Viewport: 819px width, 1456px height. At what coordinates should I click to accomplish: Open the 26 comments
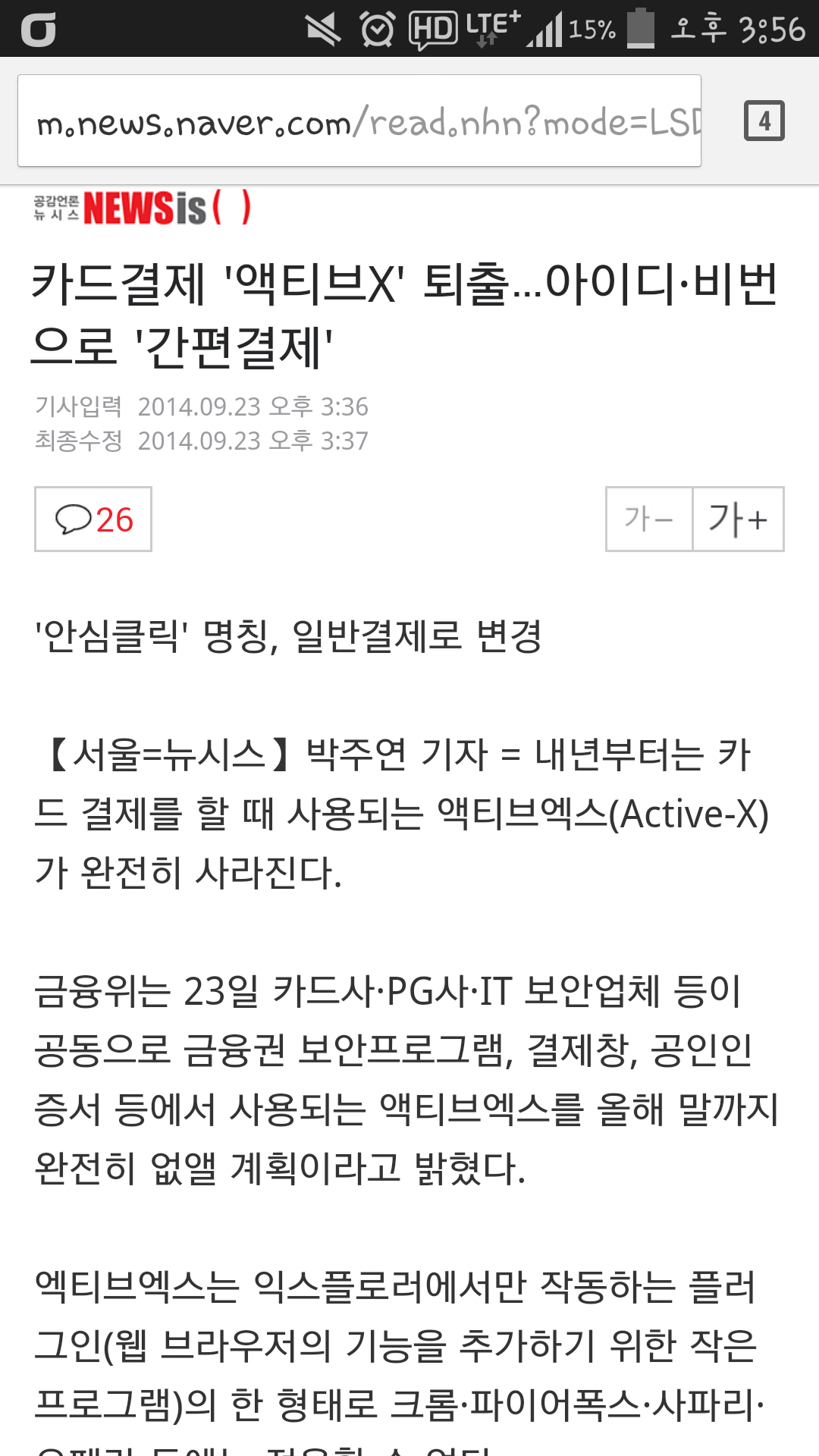93,519
